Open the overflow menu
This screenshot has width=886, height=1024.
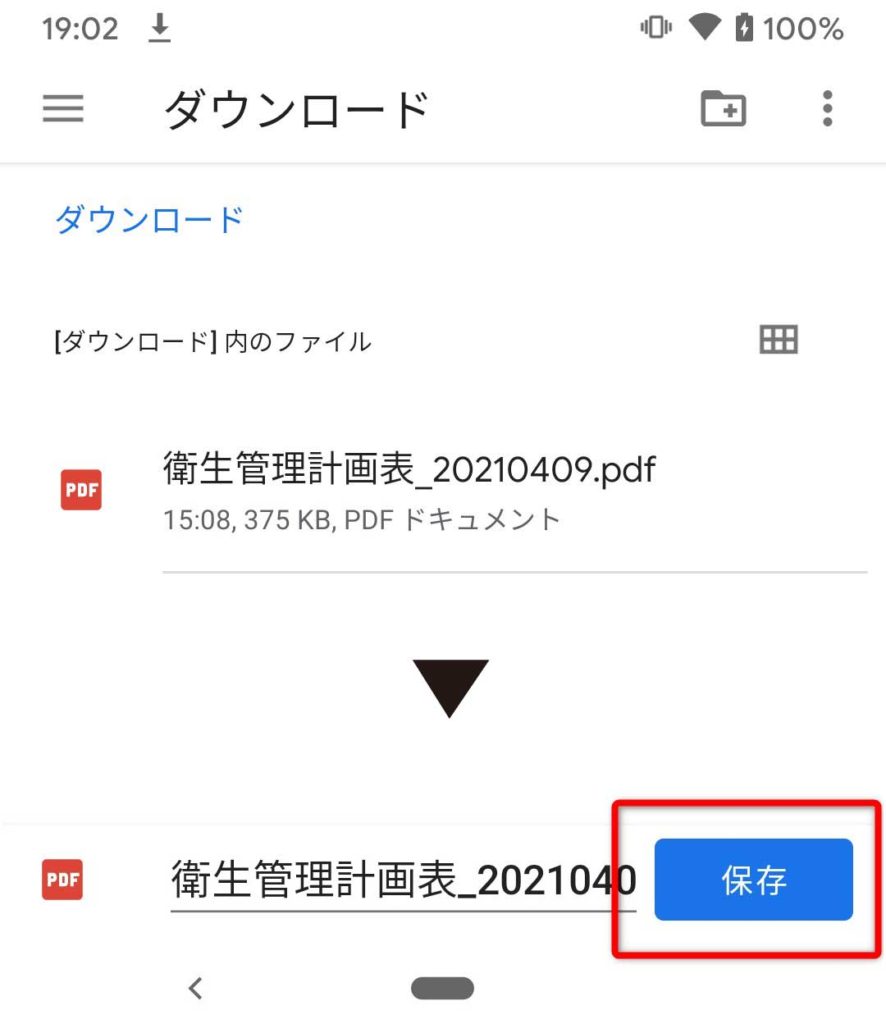(827, 108)
